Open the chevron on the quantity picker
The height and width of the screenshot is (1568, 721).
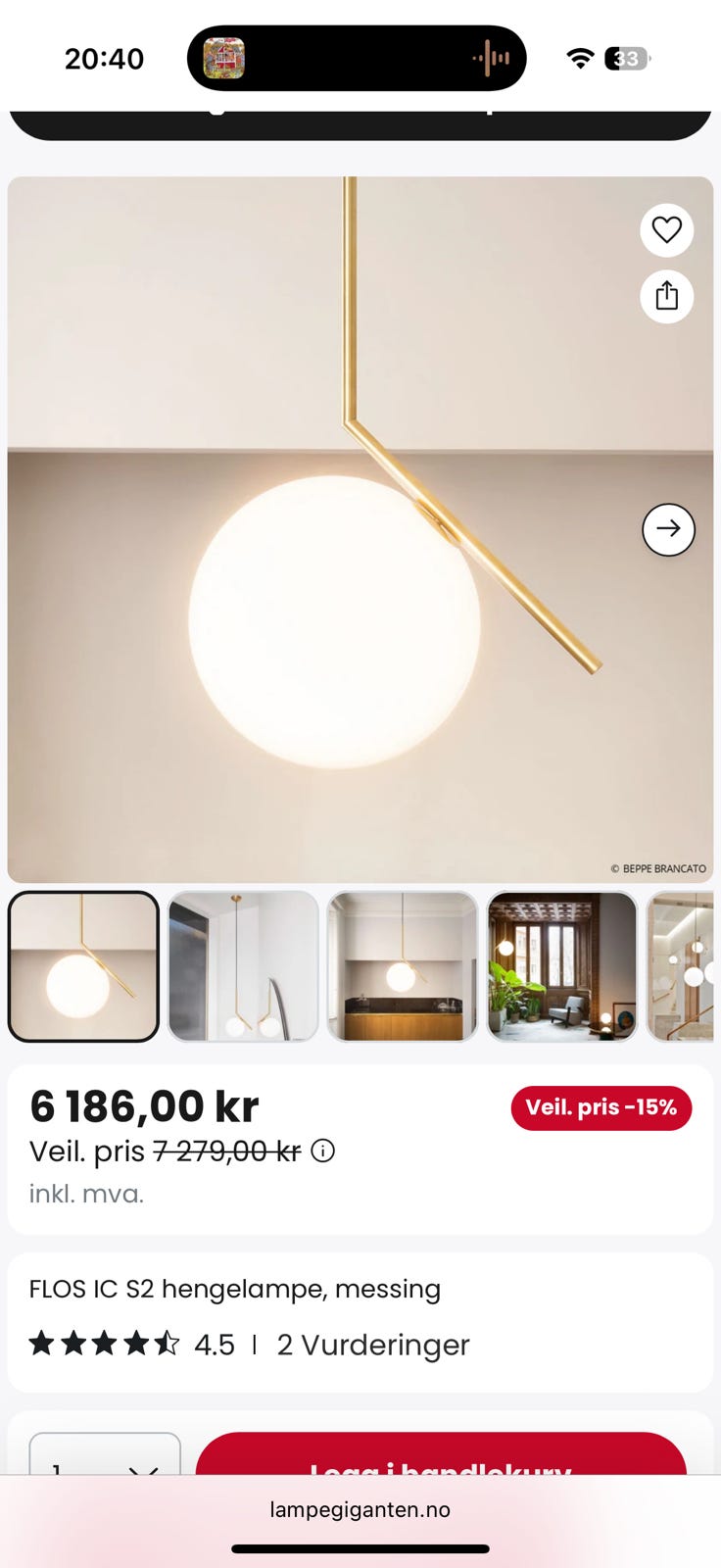click(x=146, y=1468)
